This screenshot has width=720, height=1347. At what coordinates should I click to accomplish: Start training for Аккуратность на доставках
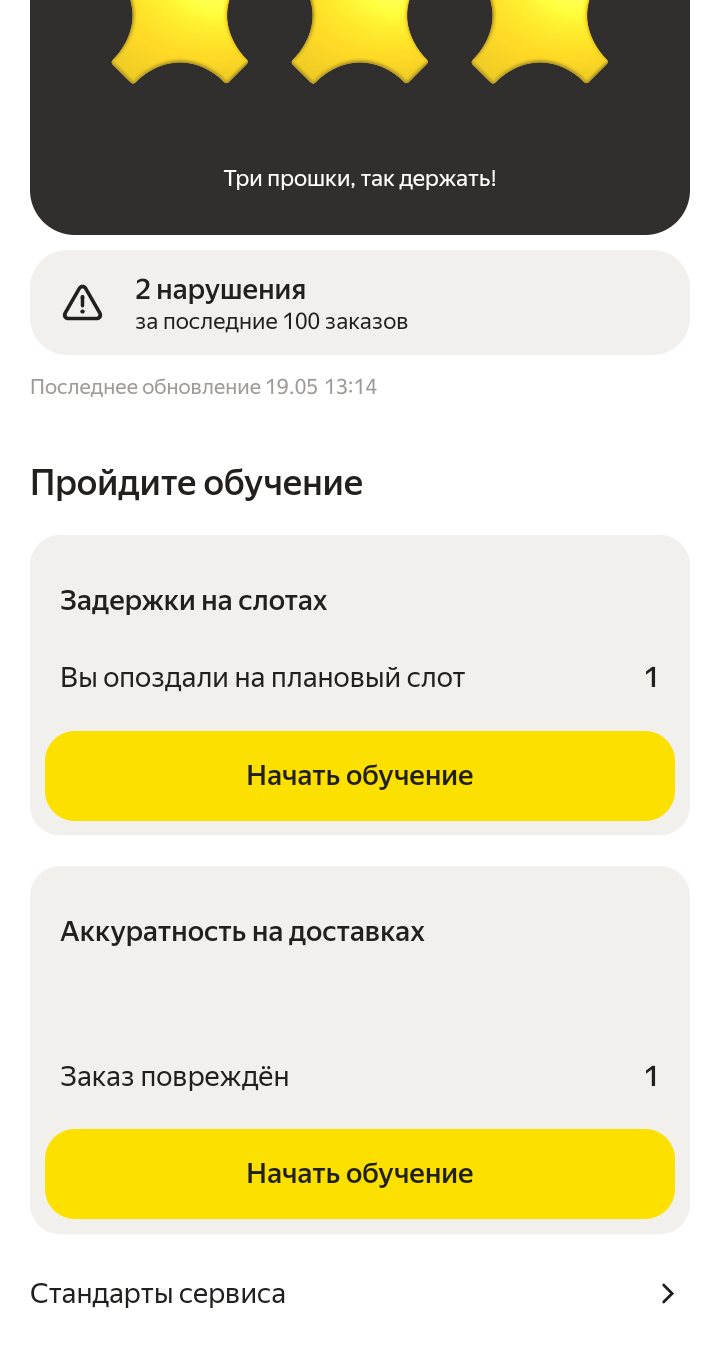coord(360,1174)
